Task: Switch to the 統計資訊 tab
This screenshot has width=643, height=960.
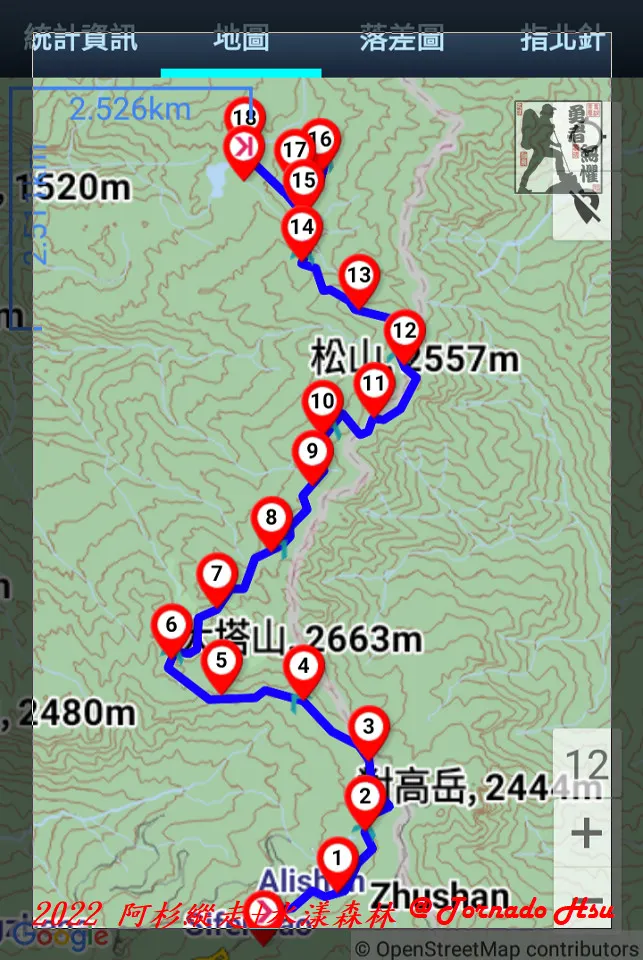Action: coord(80,40)
